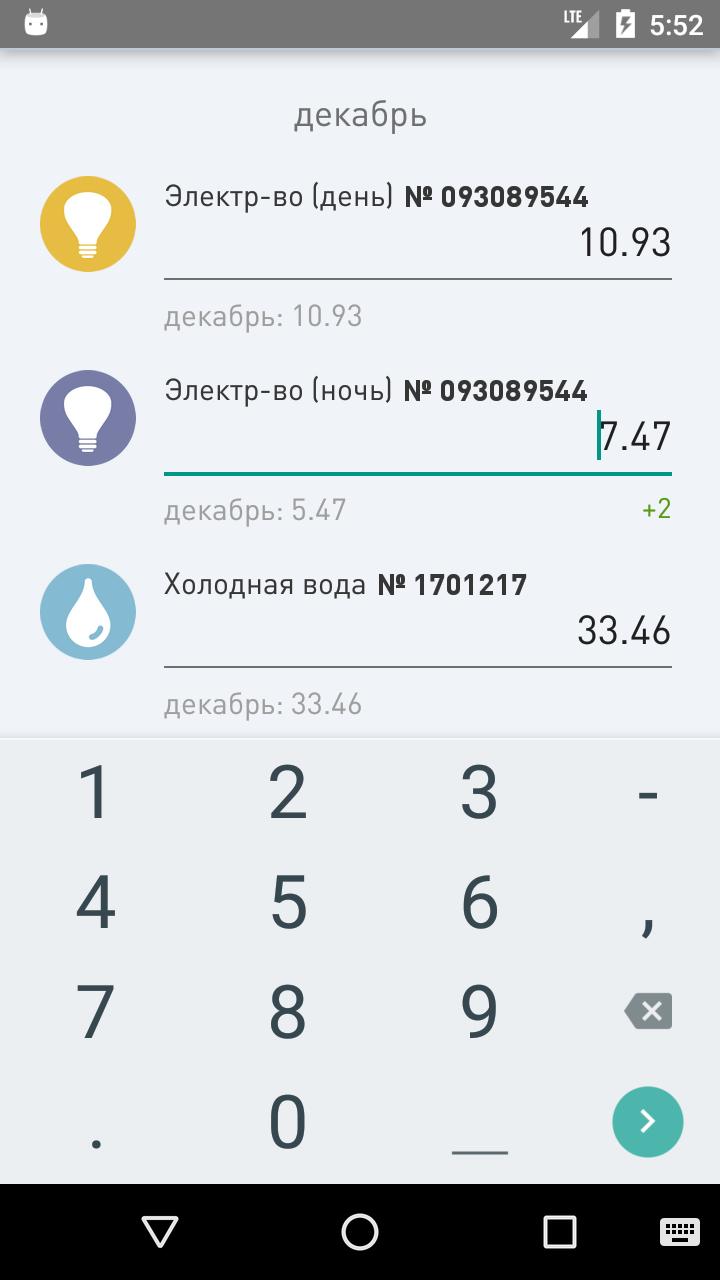Edit the Электр-во (день) reading field
The width and height of the screenshot is (720, 1280).
417,243
